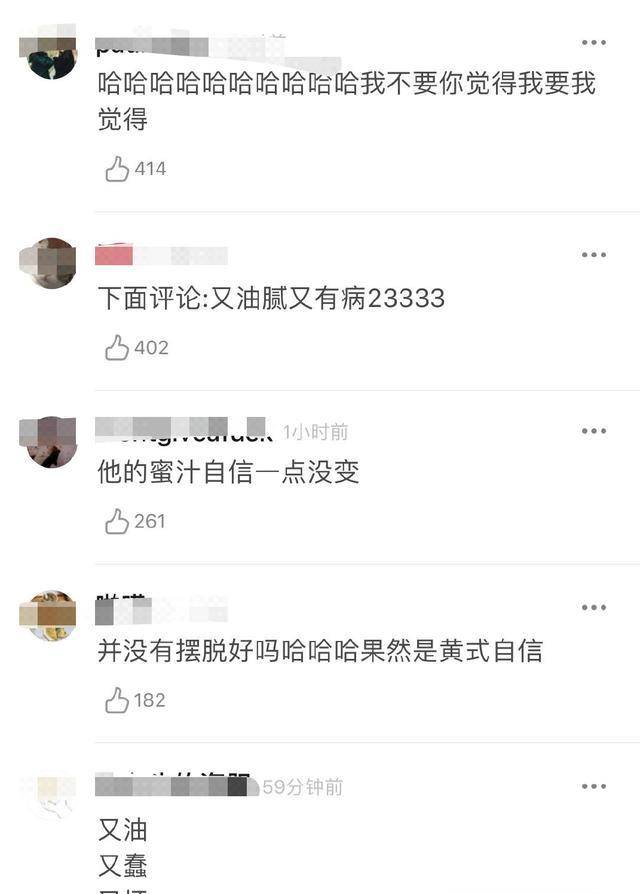Open more options for the 黄式自信 comment
640x894 pixels.
(x=594, y=608)
